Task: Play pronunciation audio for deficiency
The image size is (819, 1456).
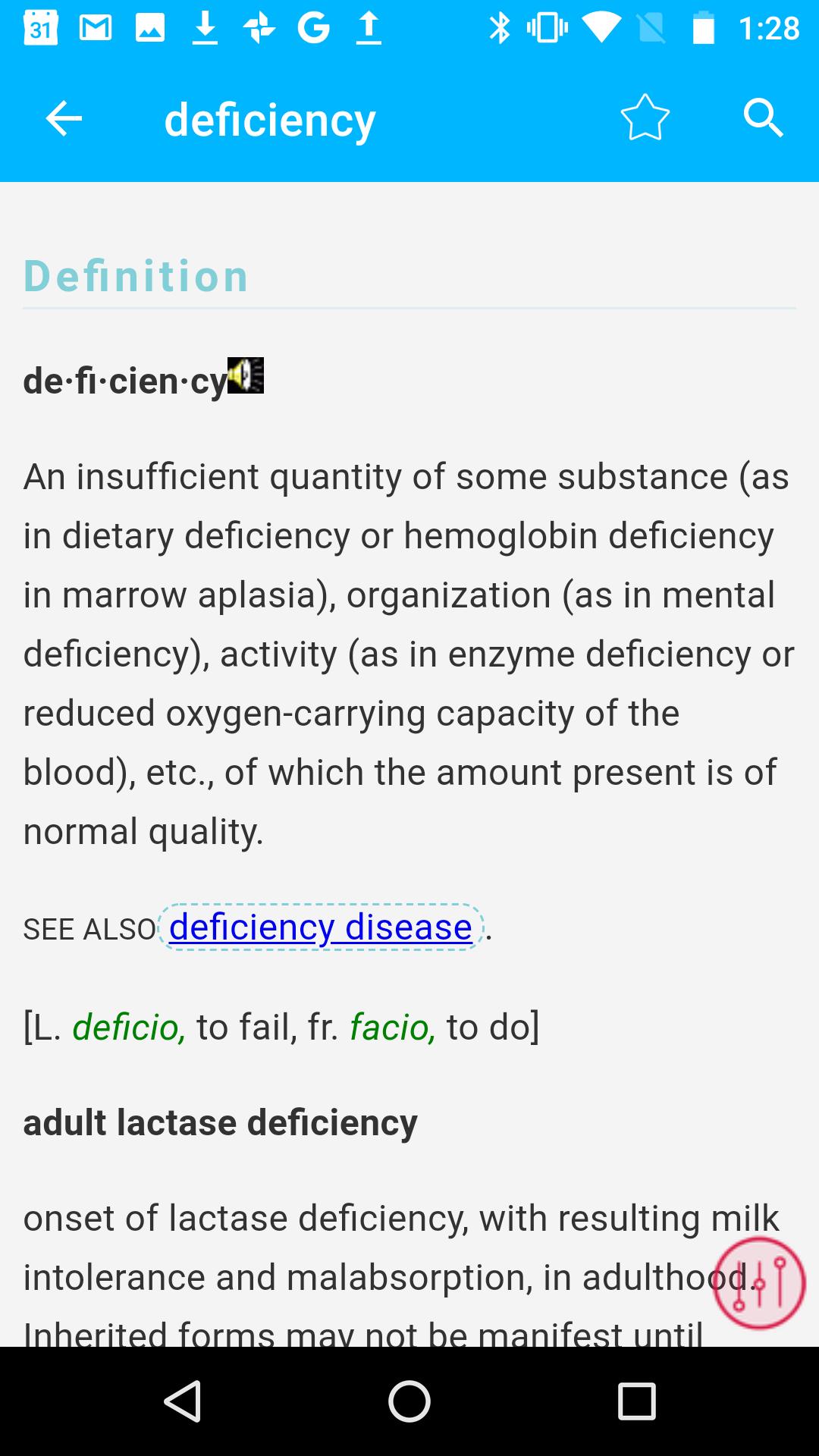Action: [x=246, y=375]
